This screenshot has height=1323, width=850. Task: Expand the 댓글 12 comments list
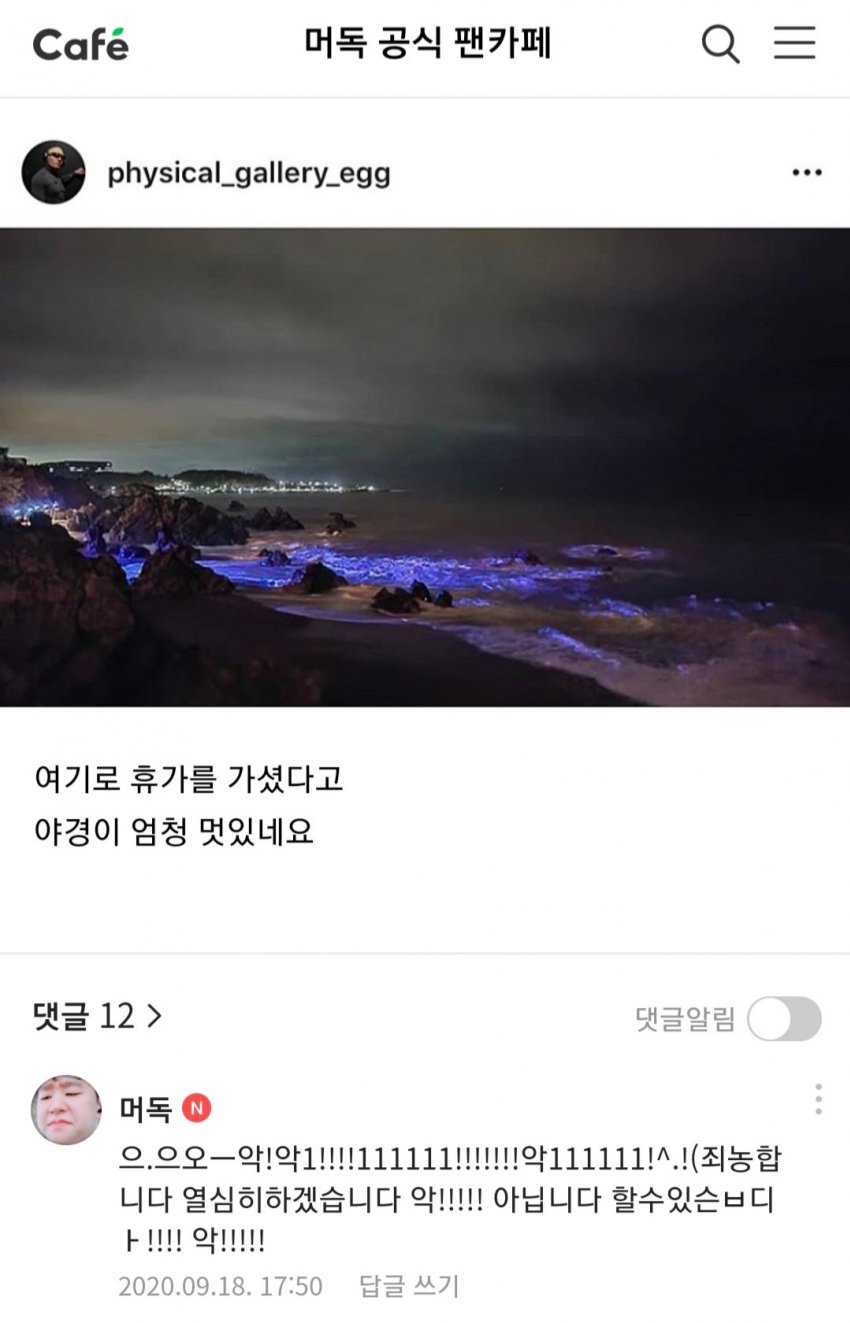tap(97, 1017)
